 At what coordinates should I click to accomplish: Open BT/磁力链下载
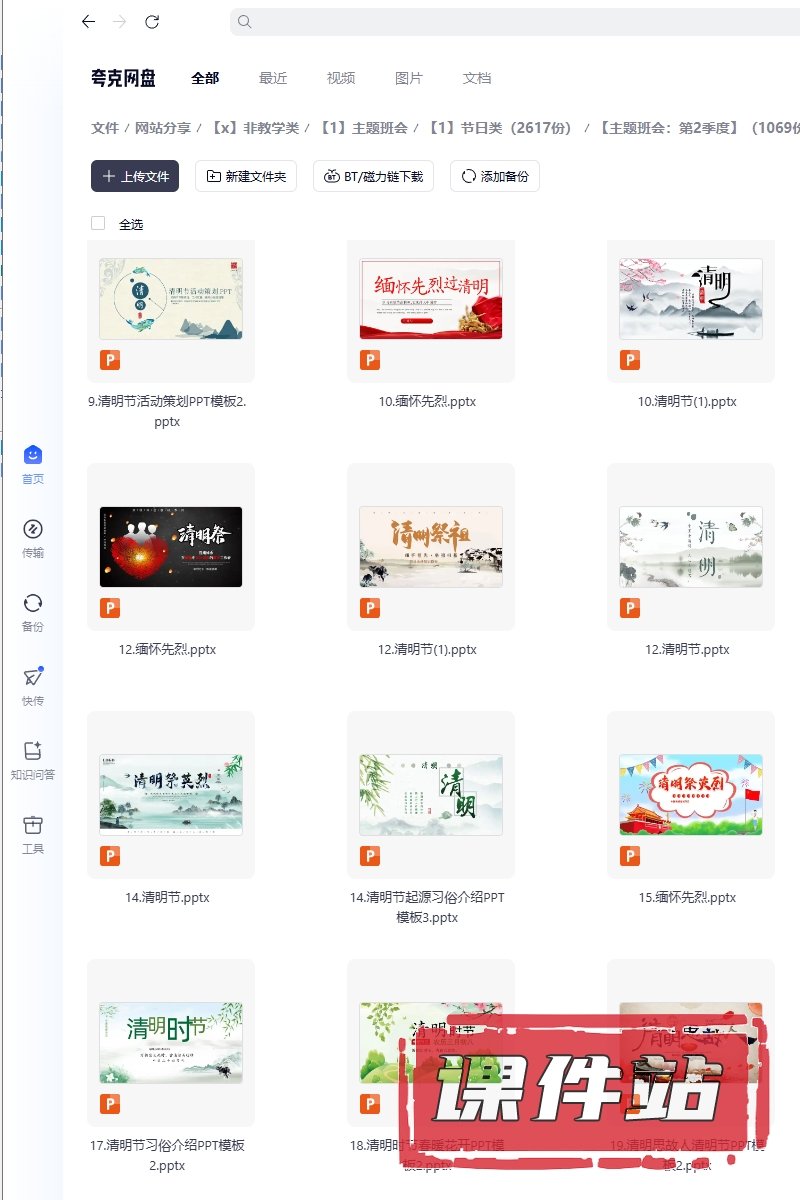pos(374,176)
